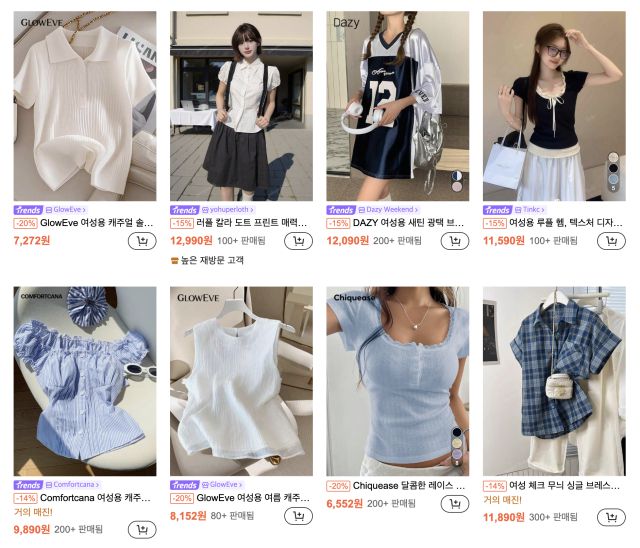Add the 7,272원 GlowEve top to cart
This screenshot has width=640, height=548.
coord(142,241)
